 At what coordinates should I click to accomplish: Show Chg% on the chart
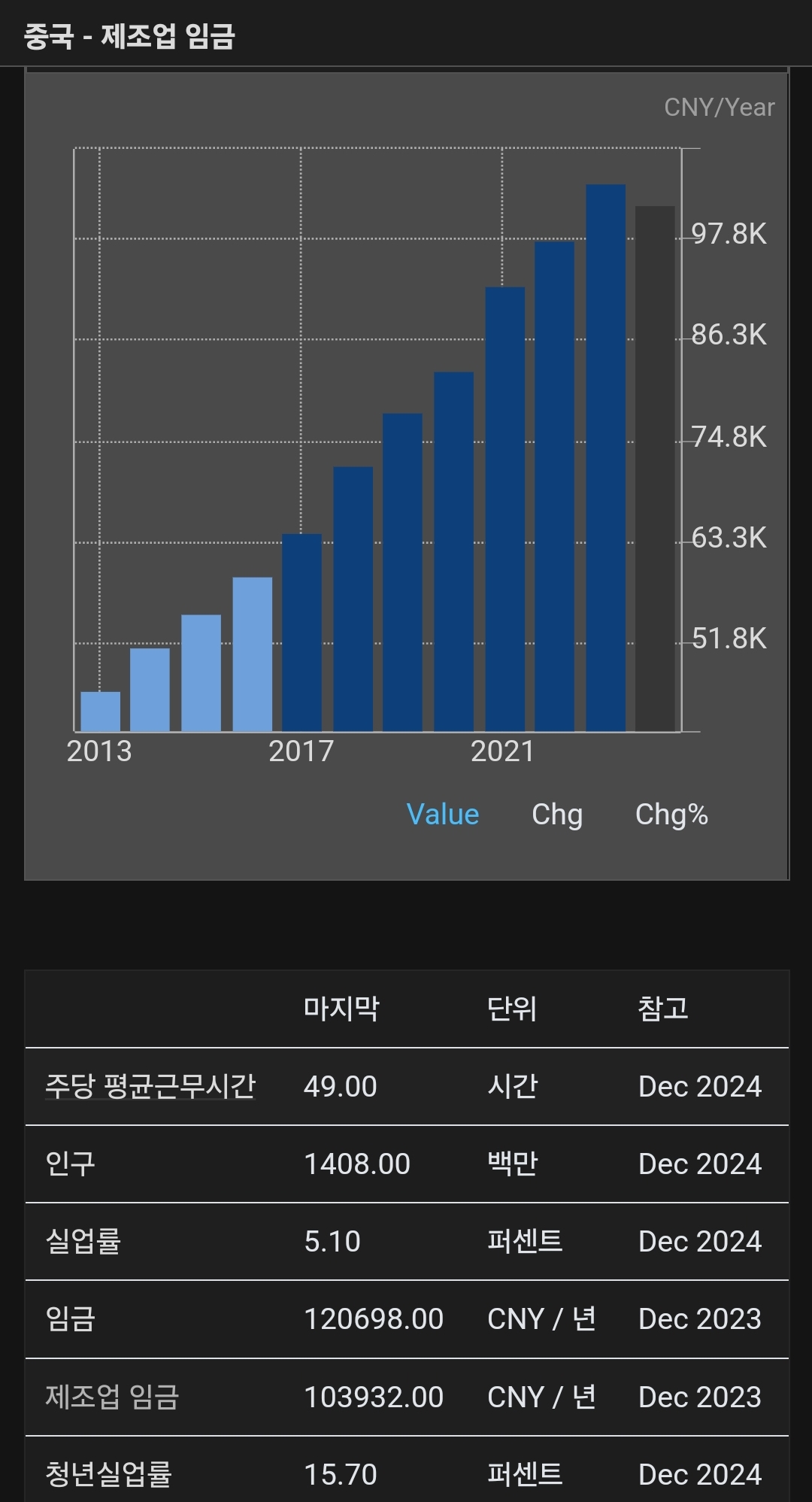pos(671,815)
